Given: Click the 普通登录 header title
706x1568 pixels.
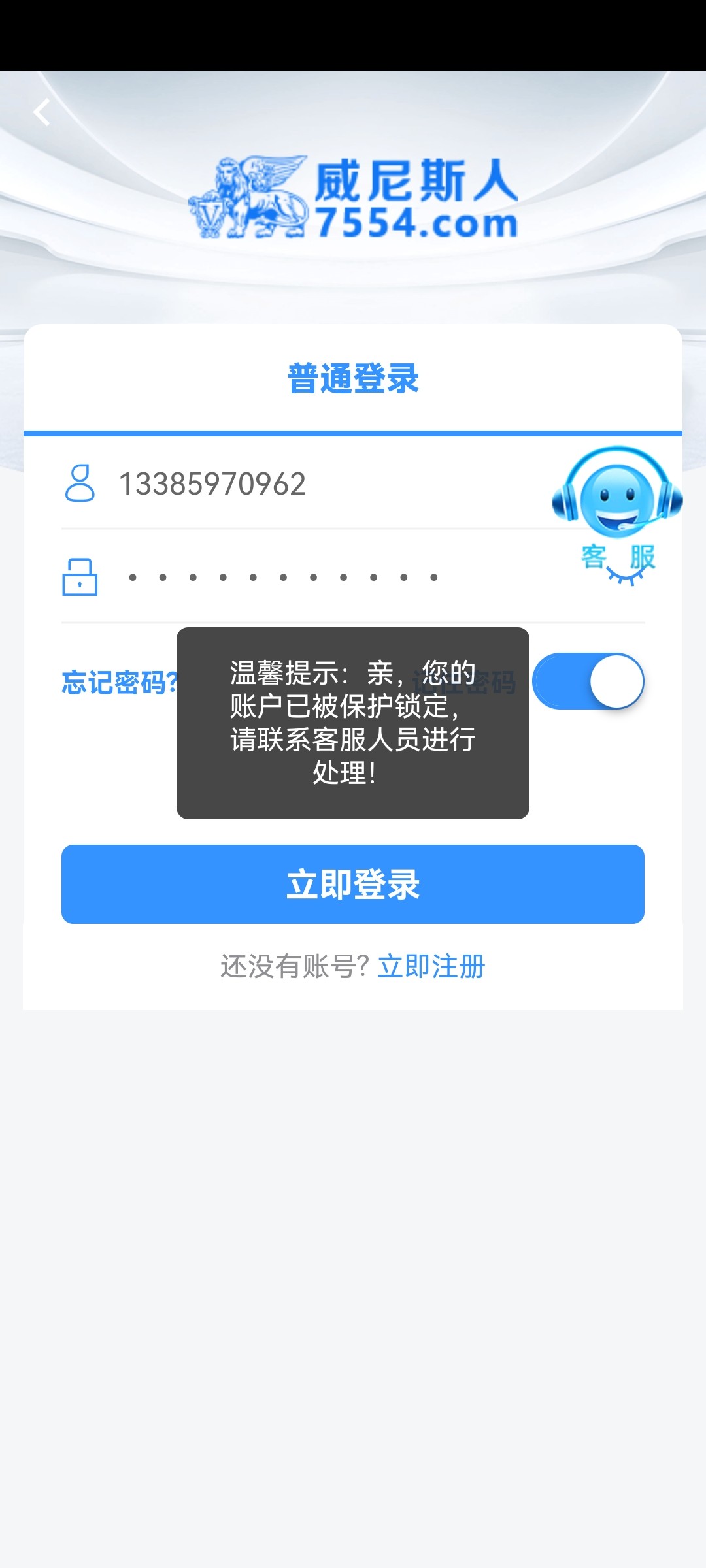Looking at the screenshot, I should click(353, 379).
